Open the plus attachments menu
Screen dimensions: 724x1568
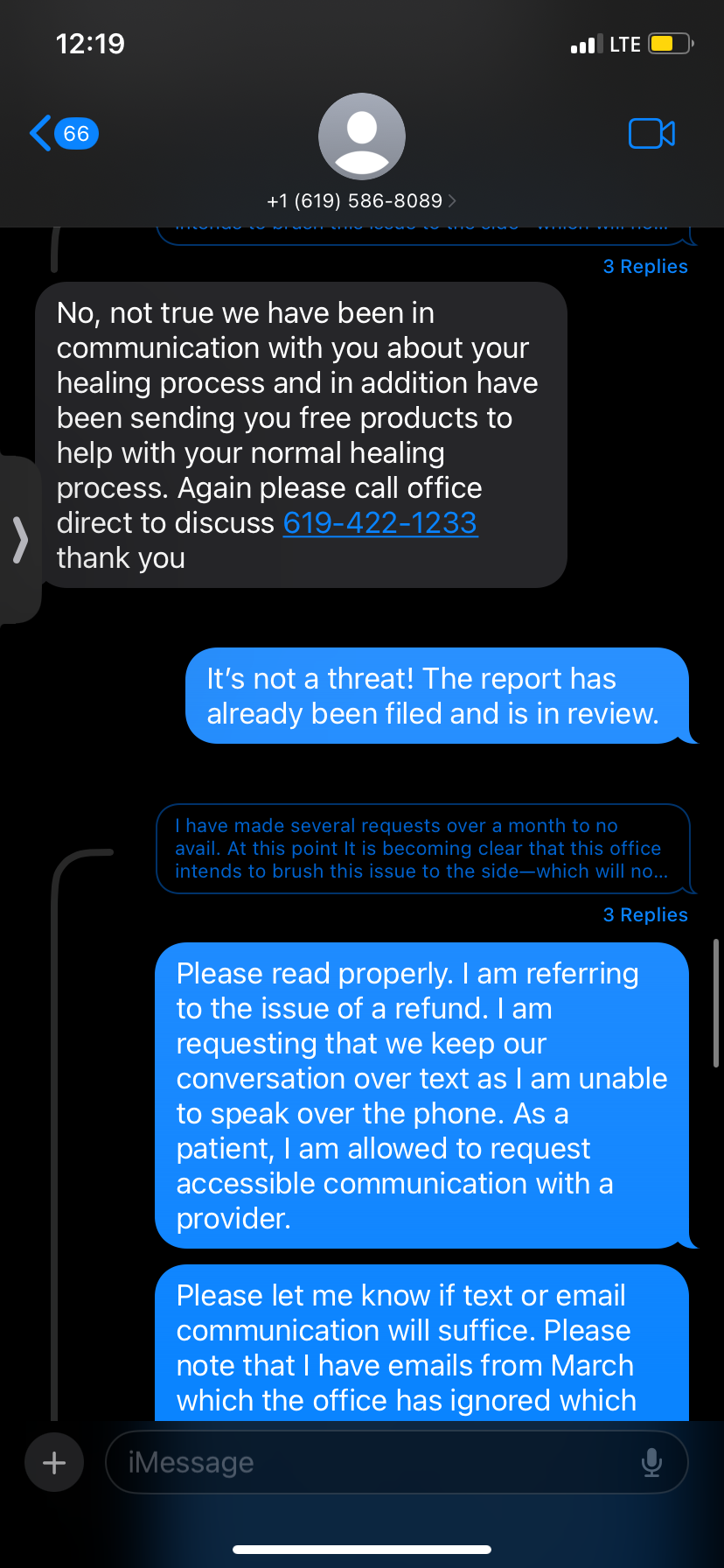click(x=54, y=1462)
